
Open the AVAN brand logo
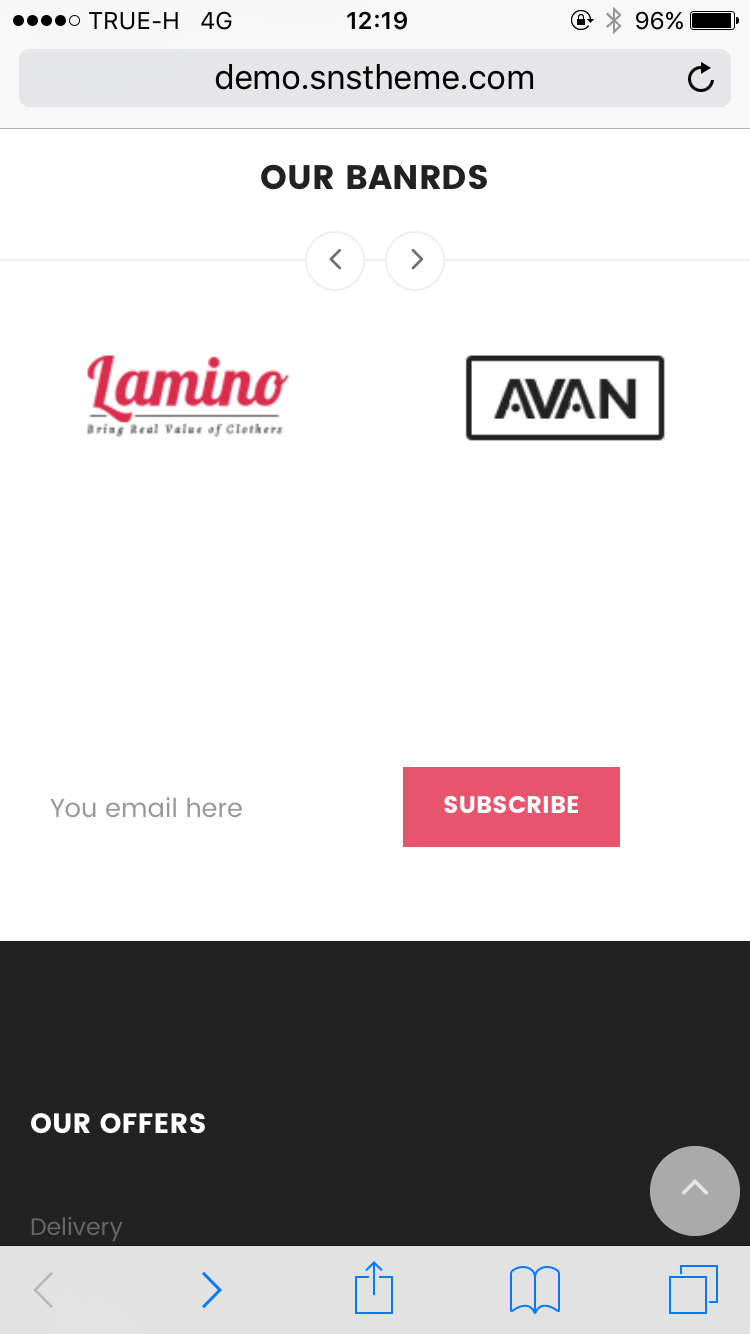(x=565, y=398)
